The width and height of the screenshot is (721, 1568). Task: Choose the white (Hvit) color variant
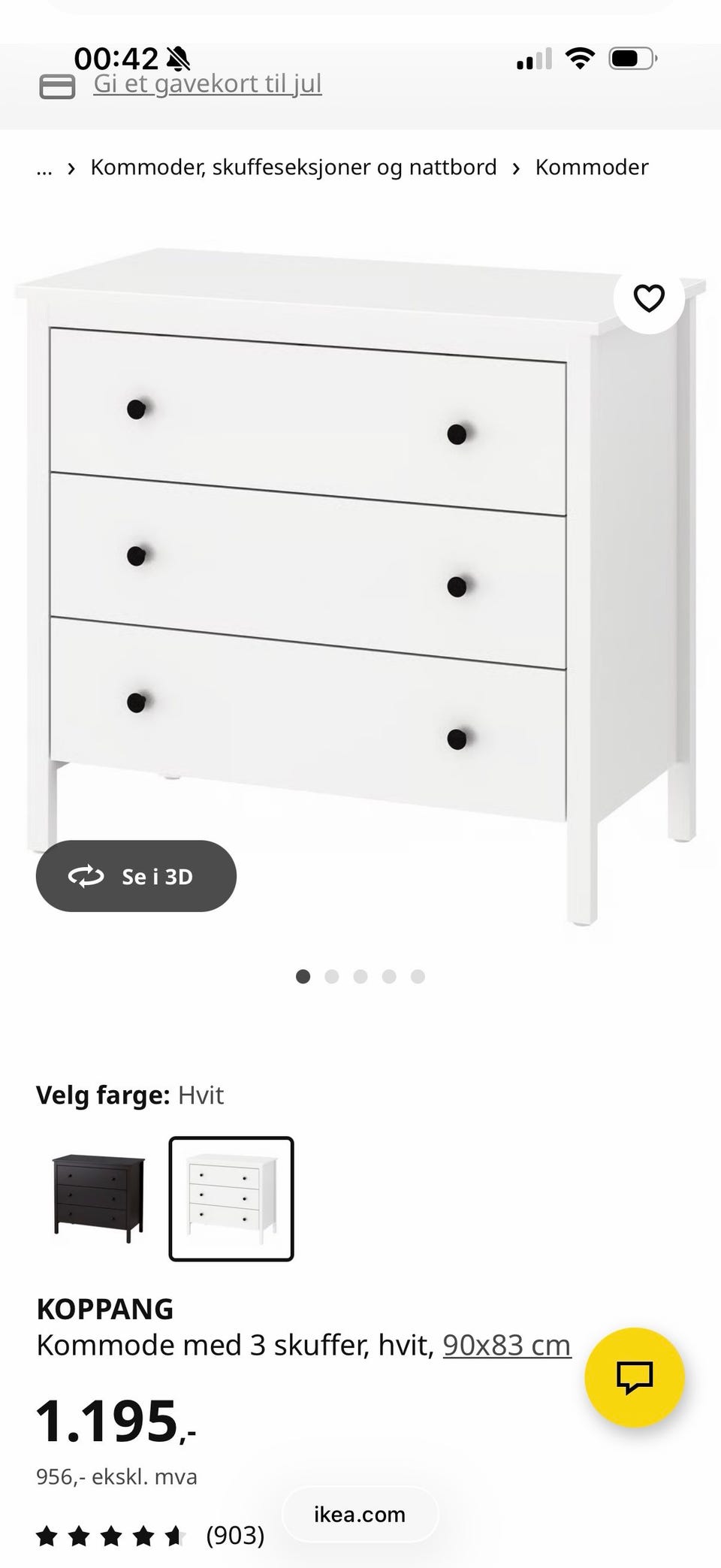231,1198
